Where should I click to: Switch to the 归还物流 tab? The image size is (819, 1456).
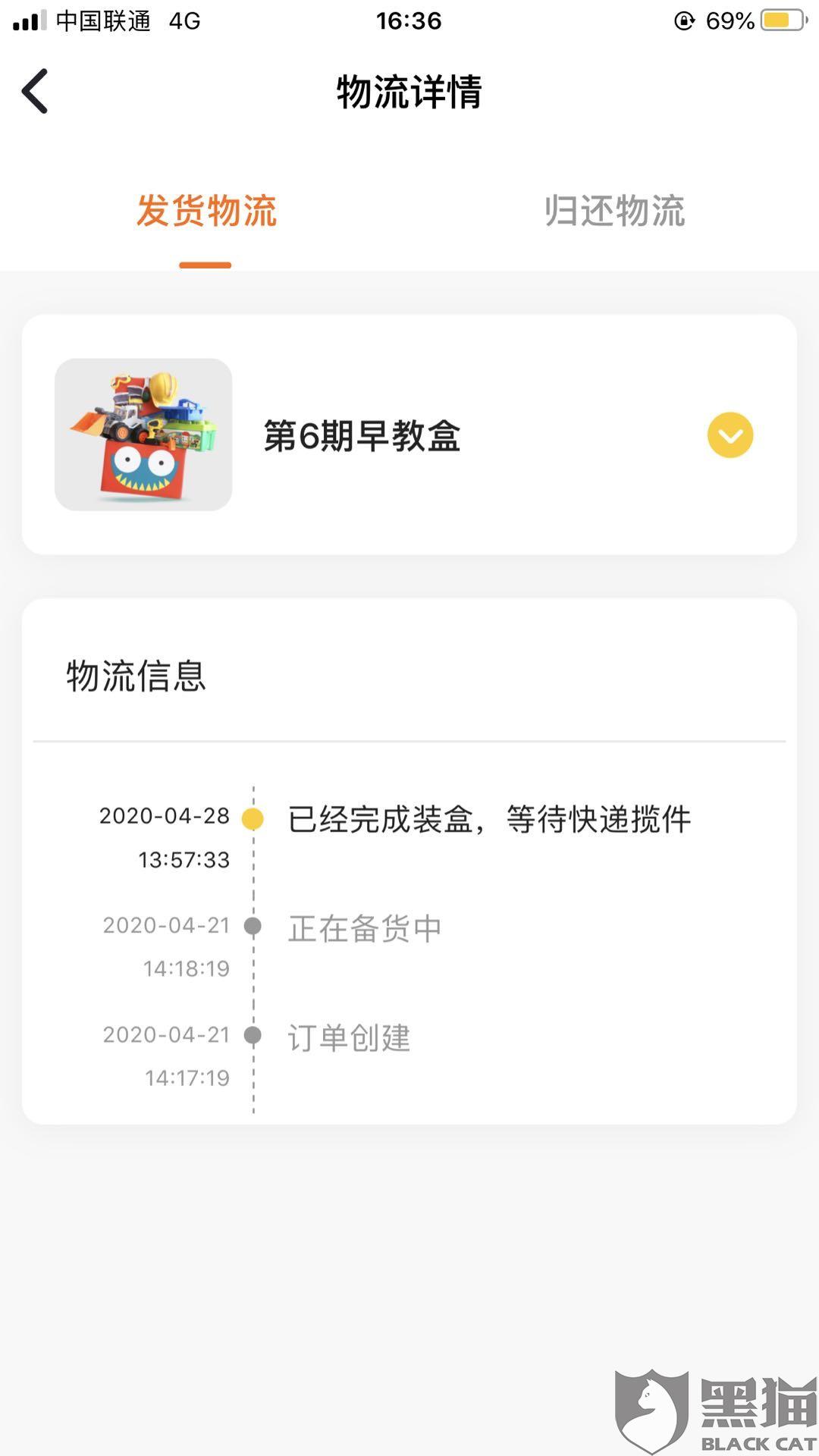click(614, 211)
